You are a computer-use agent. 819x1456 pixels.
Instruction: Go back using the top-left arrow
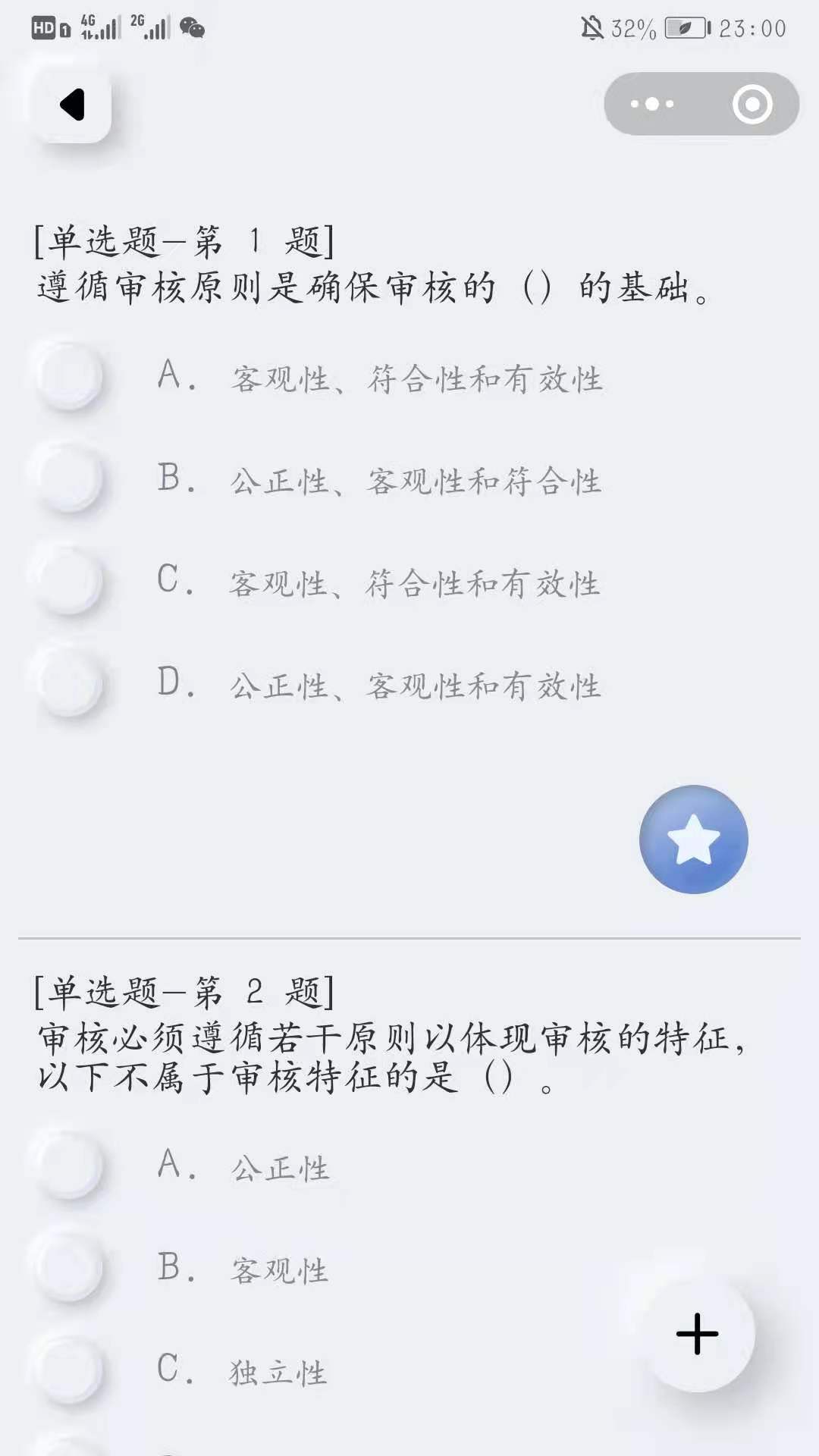71,105
